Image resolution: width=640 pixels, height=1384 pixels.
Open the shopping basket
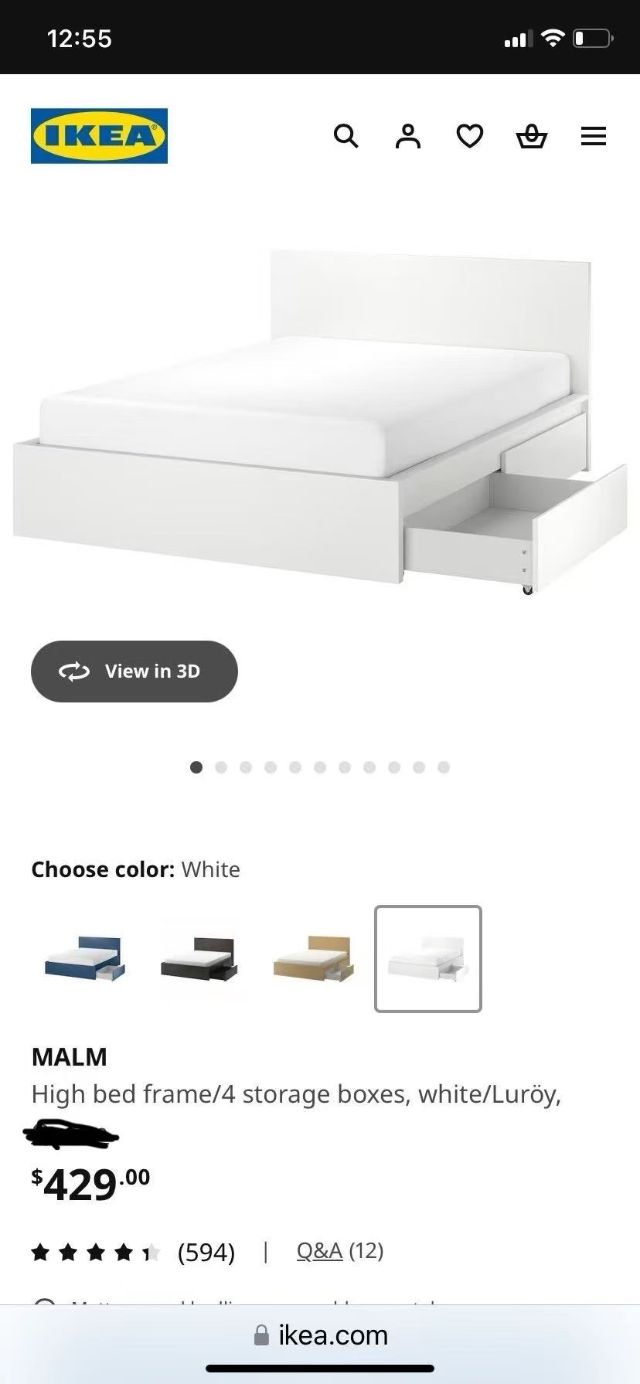click(532, 136)
